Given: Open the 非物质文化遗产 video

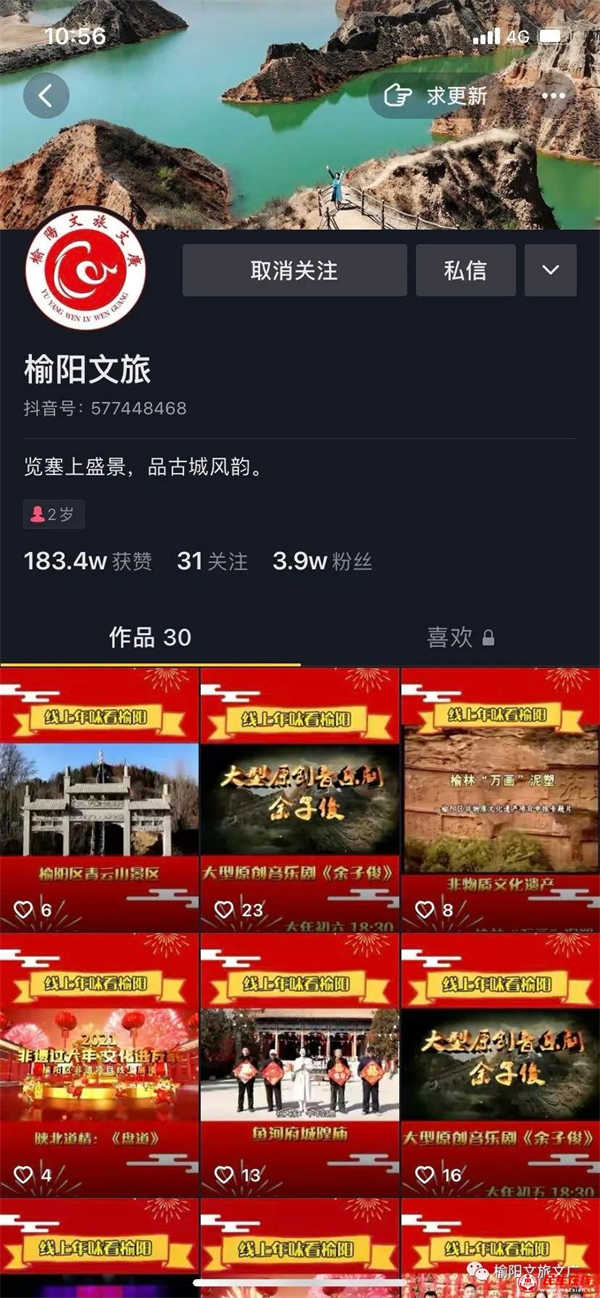Looking at the screenshot, I should pos(500,800).
